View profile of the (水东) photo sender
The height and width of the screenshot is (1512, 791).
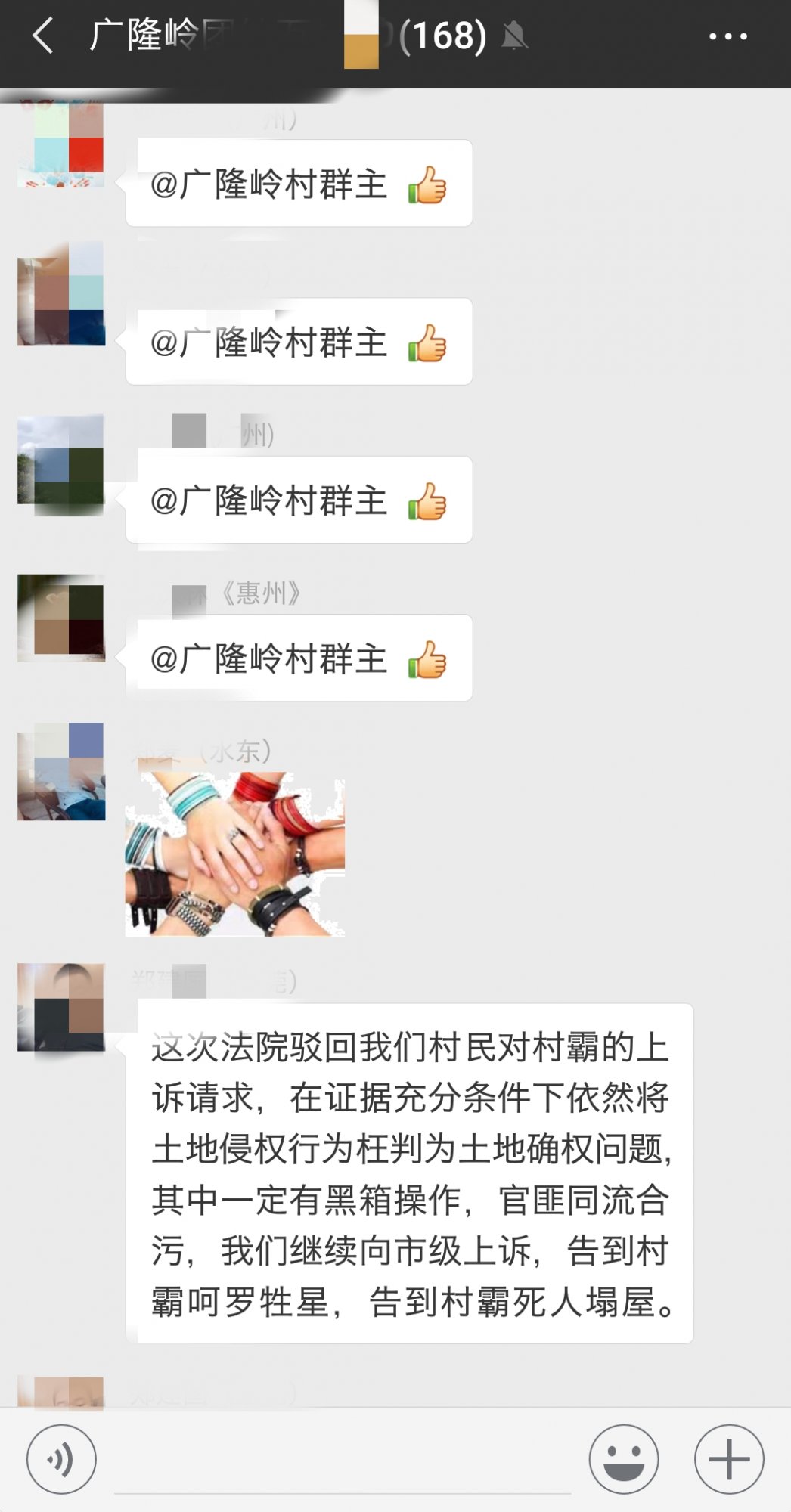click(61, 772)
